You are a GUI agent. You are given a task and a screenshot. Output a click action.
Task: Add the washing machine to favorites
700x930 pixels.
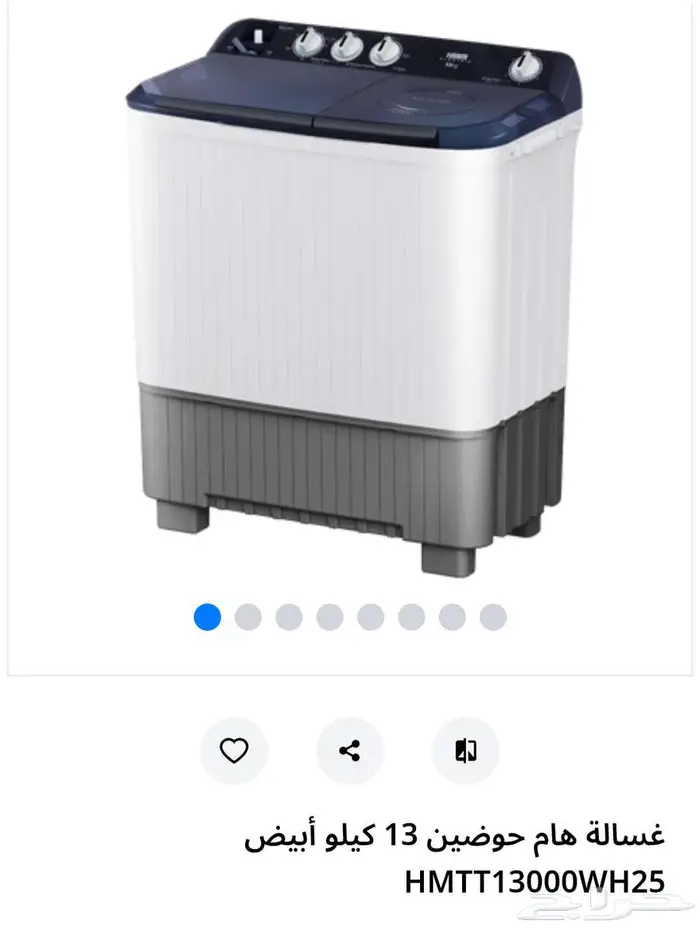click(x=234, y=750)
